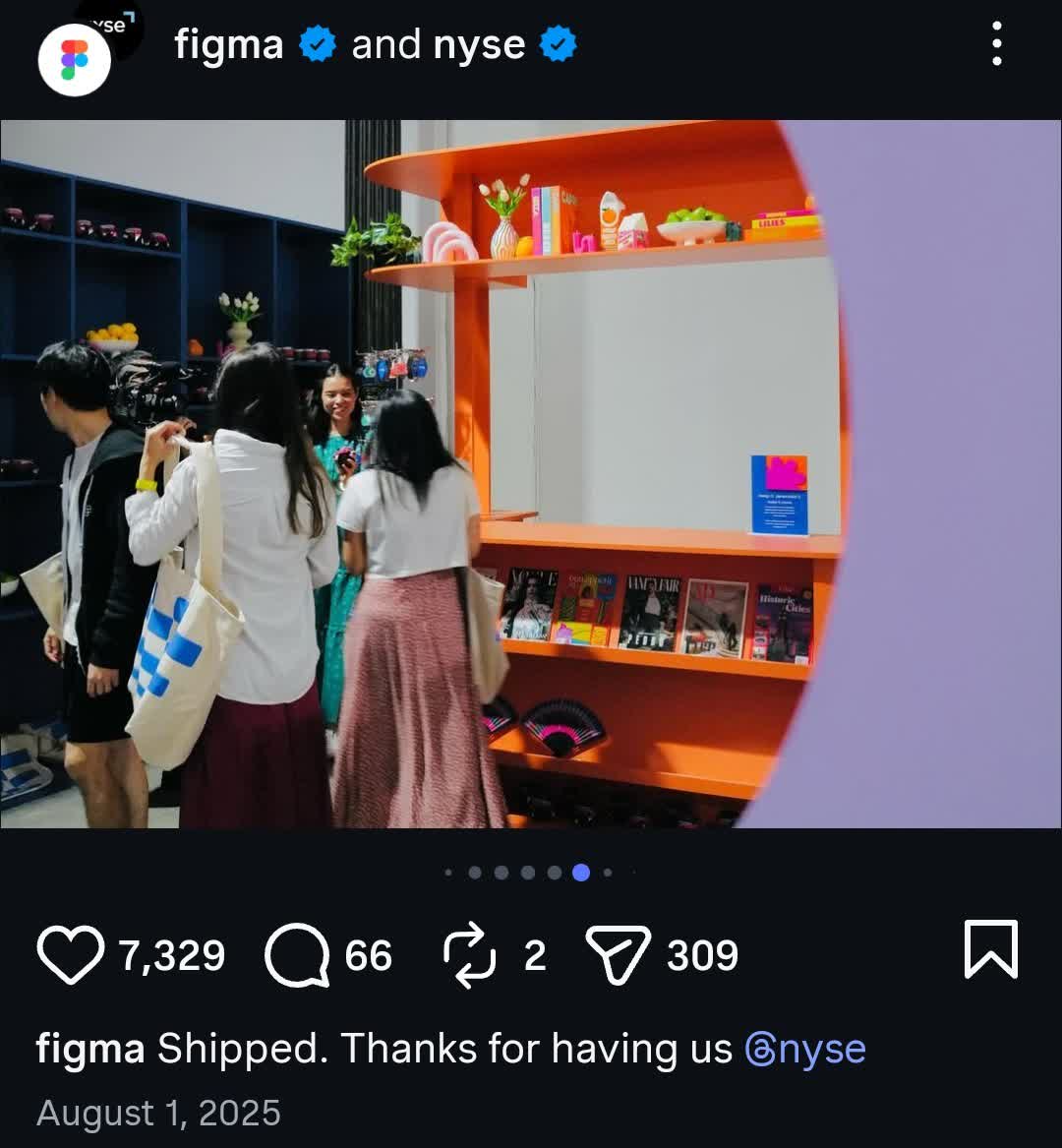Screen dimensions: 1062x1148
Task: Bookmark this figma post
Action: (989, 950)
